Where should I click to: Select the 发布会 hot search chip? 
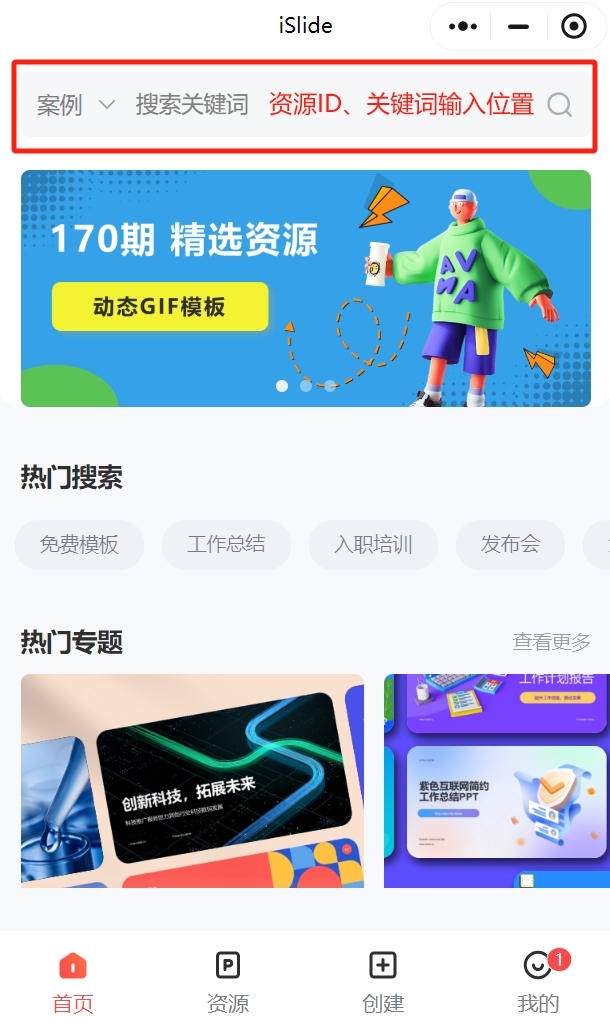pyautogui.click(x=510, y=545)
